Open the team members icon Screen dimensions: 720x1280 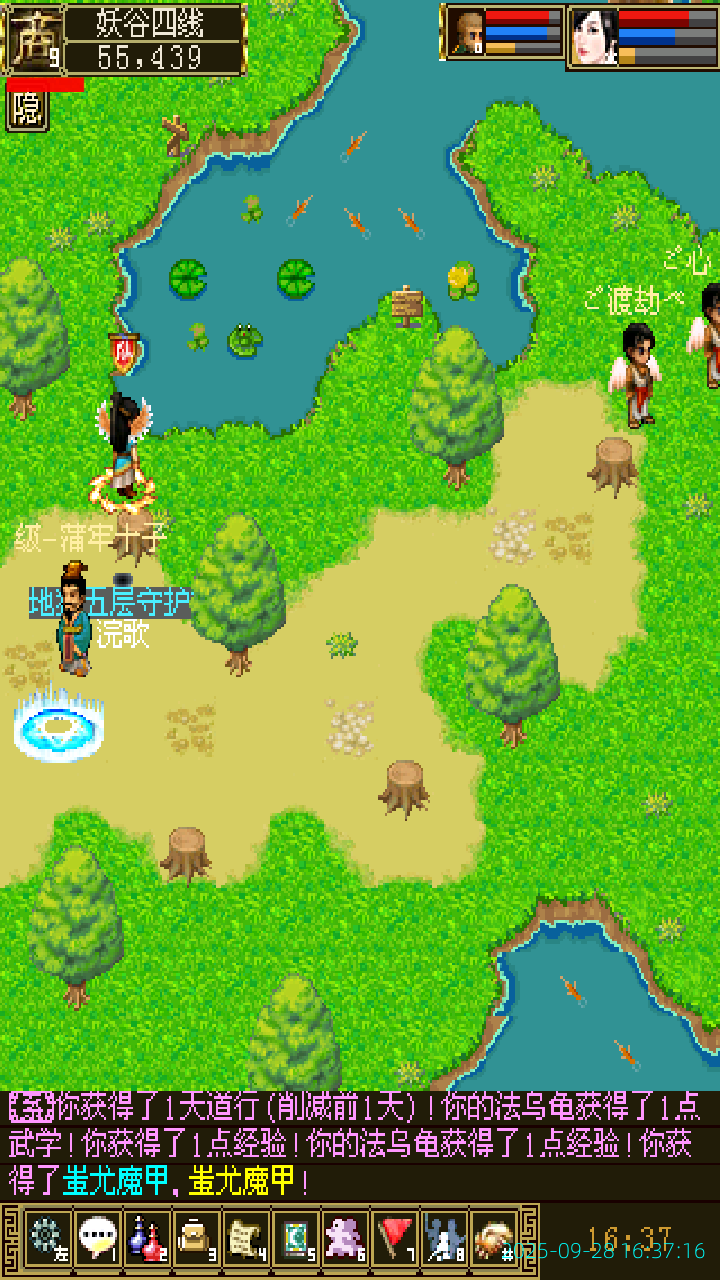point(444,1238)
